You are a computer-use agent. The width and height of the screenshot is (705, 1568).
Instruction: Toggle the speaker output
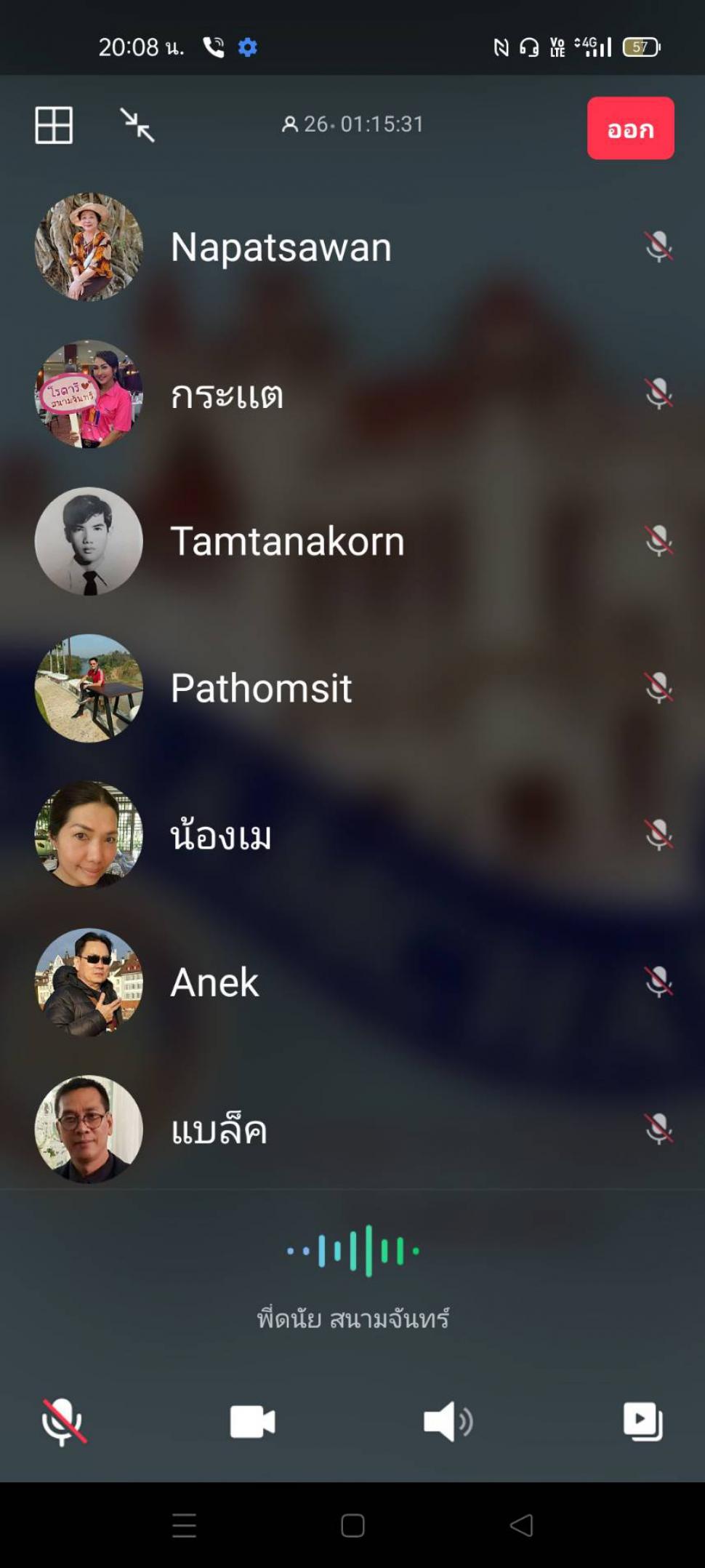click(x=448, y=1421)
